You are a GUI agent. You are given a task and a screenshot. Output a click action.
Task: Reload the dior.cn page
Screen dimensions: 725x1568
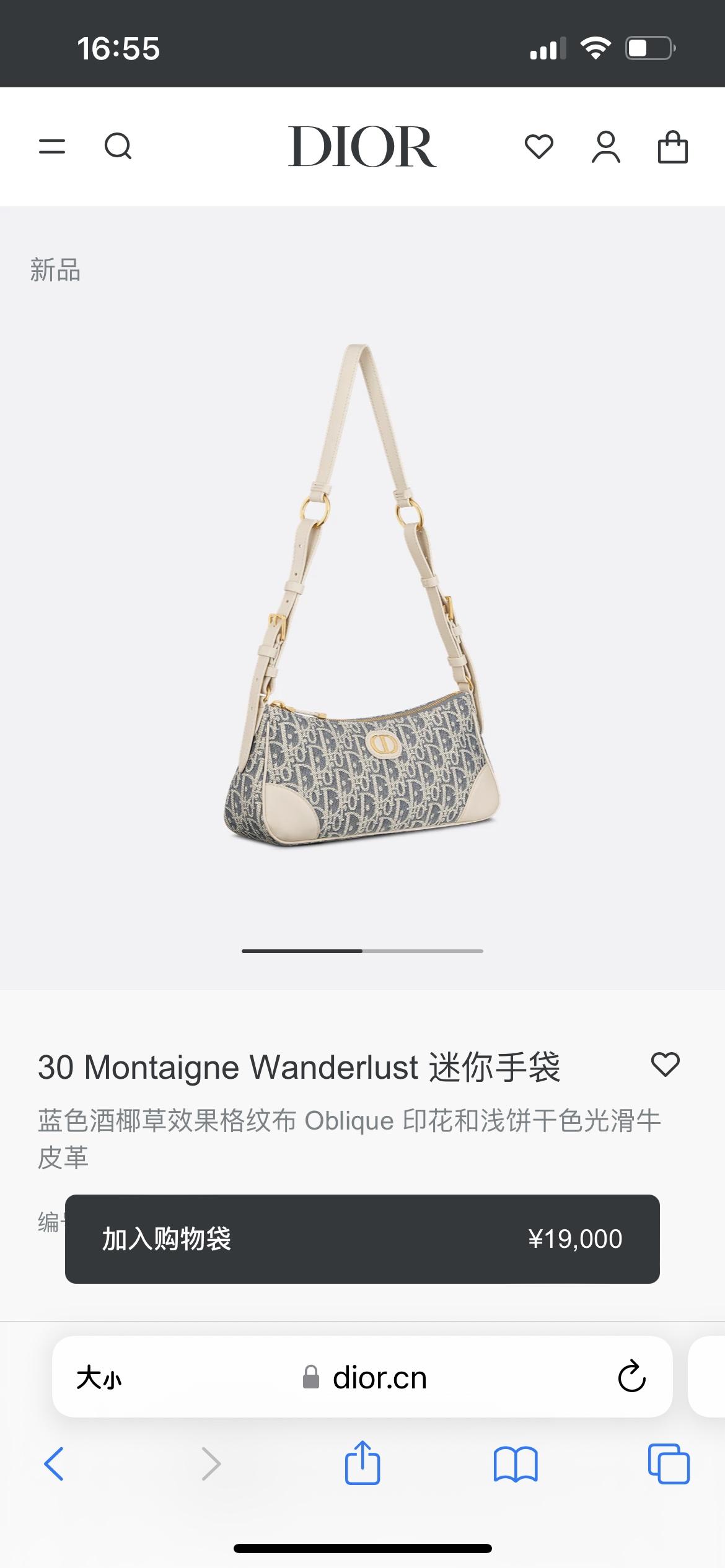(x=631, y=1377)
